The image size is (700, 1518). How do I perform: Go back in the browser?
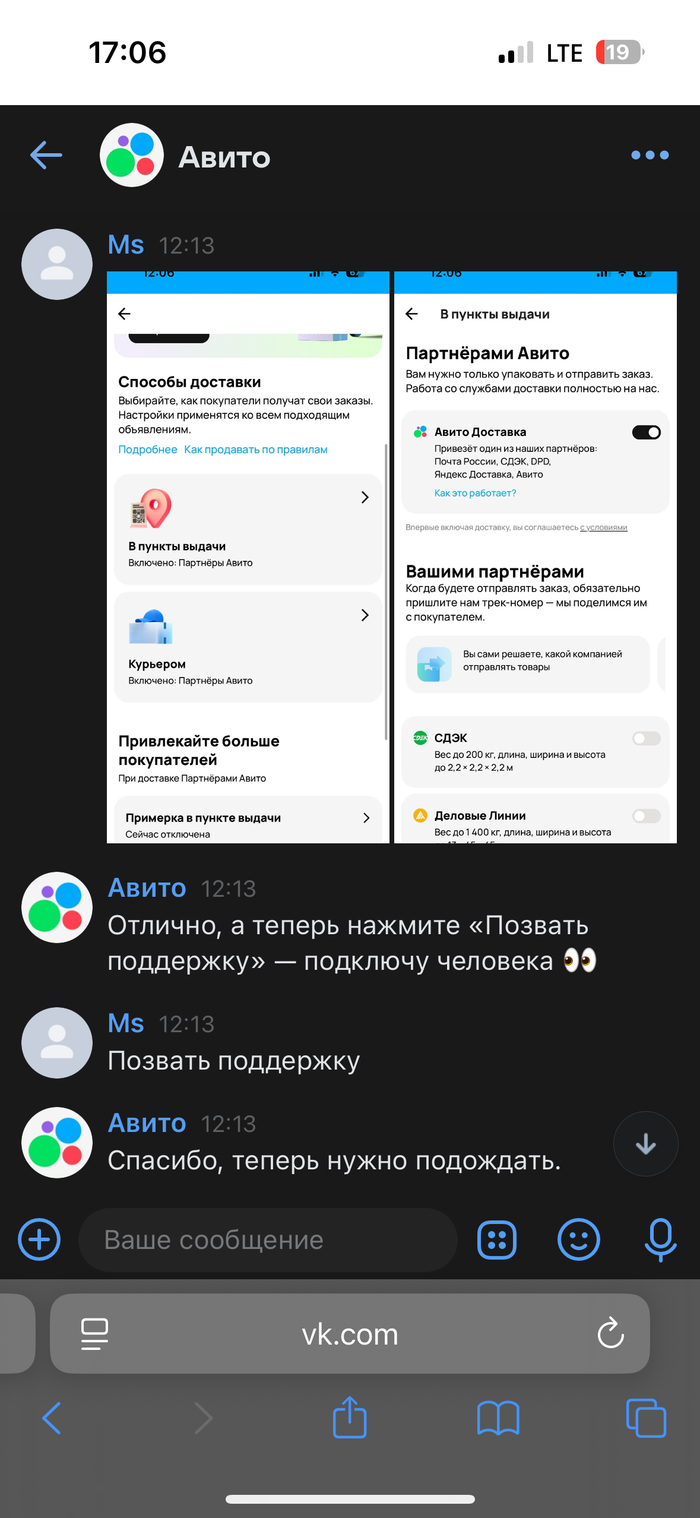[52, 1418]
